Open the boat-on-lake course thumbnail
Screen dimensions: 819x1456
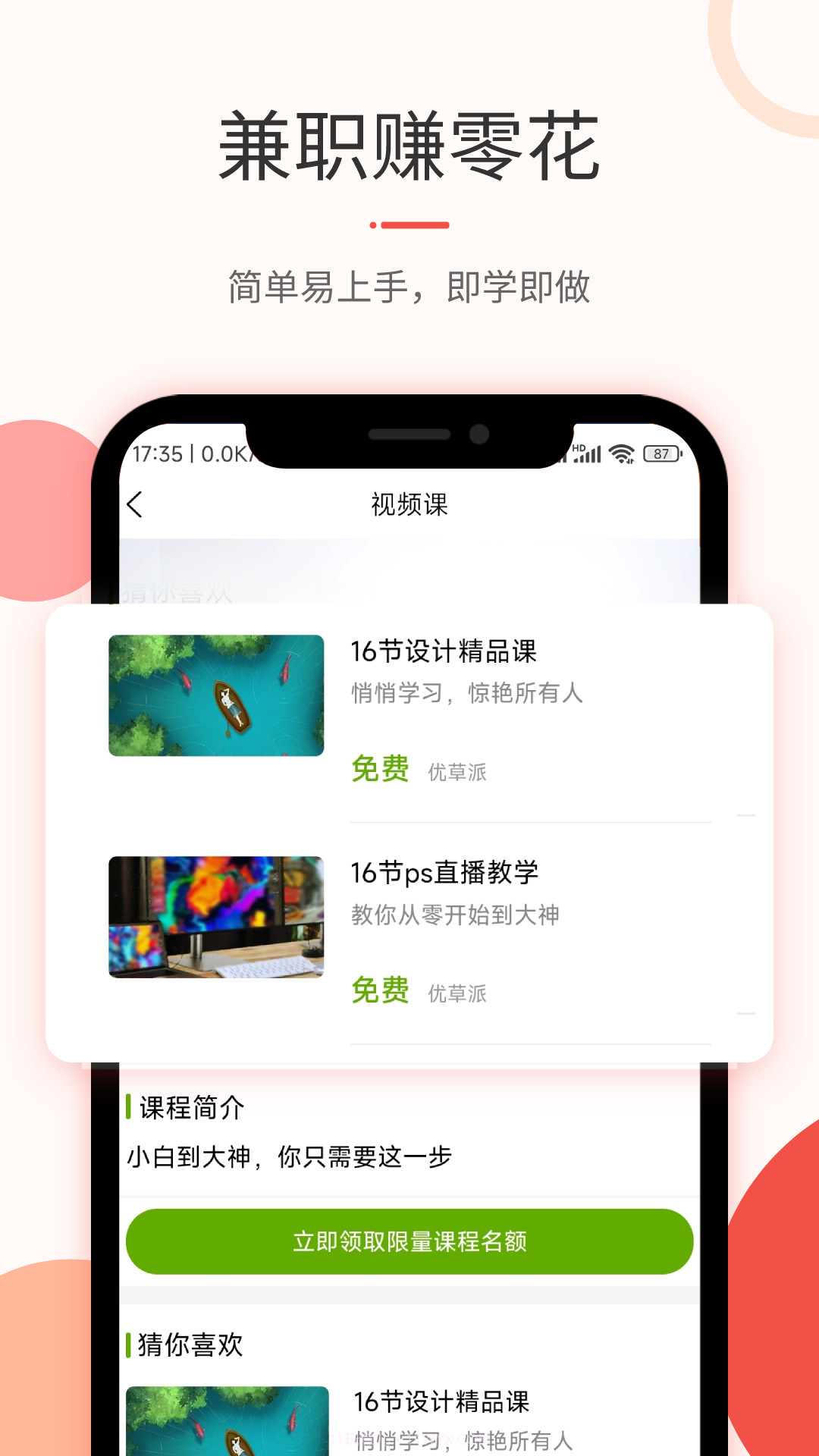(x=215, y=696)
